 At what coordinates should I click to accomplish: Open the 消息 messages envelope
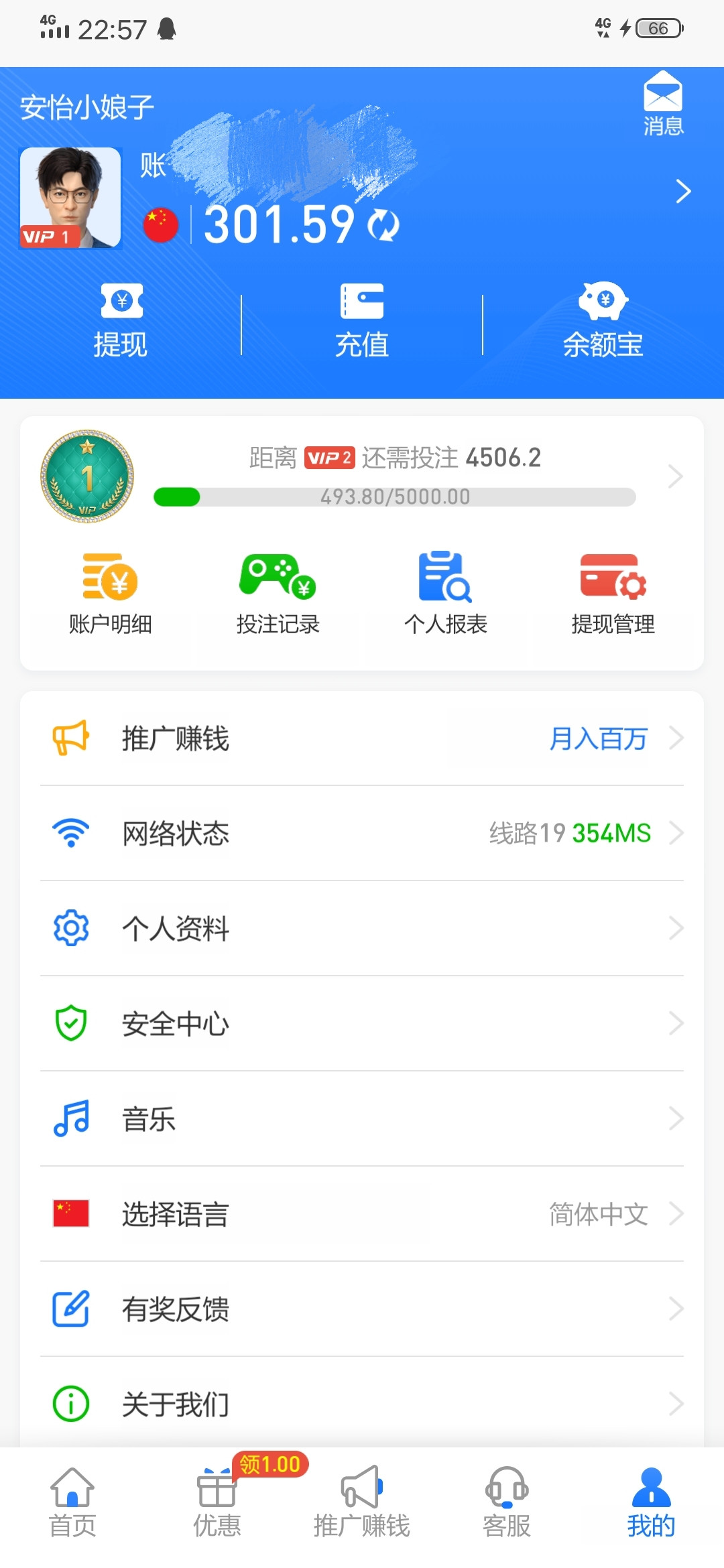(x=663, y=103)
